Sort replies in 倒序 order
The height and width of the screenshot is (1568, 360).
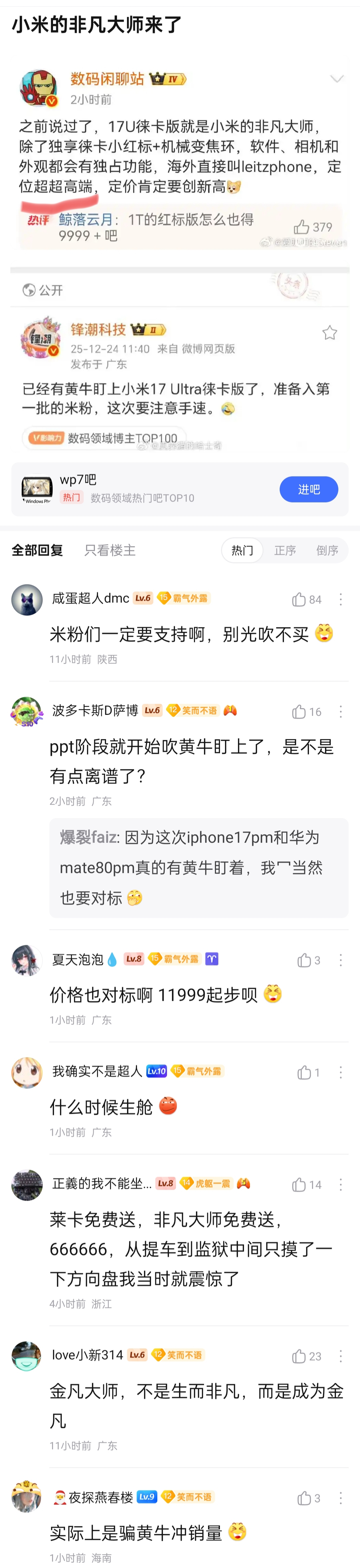326,550
